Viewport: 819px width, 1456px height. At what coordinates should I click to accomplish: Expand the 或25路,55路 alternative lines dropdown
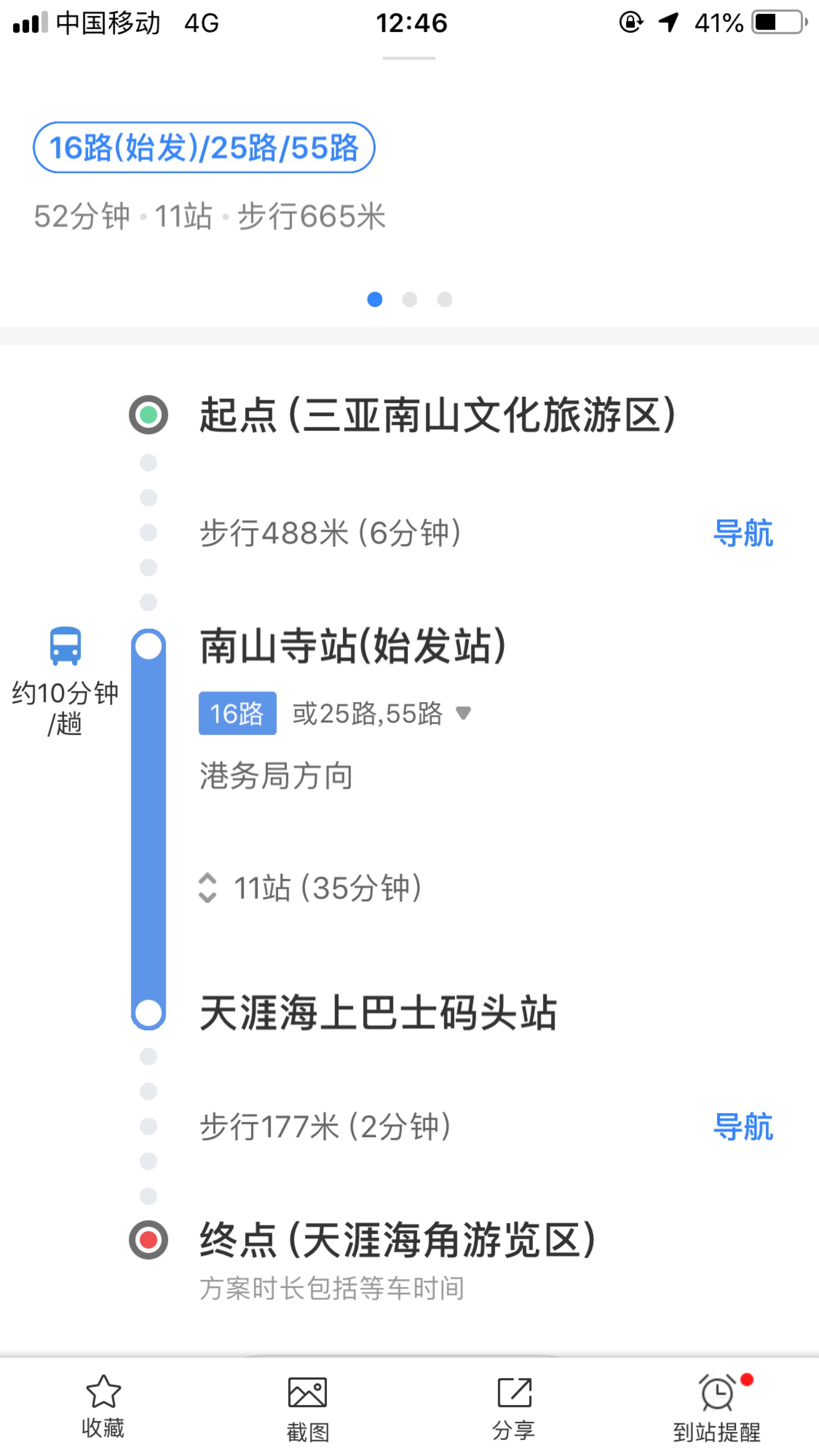(381, 713)
